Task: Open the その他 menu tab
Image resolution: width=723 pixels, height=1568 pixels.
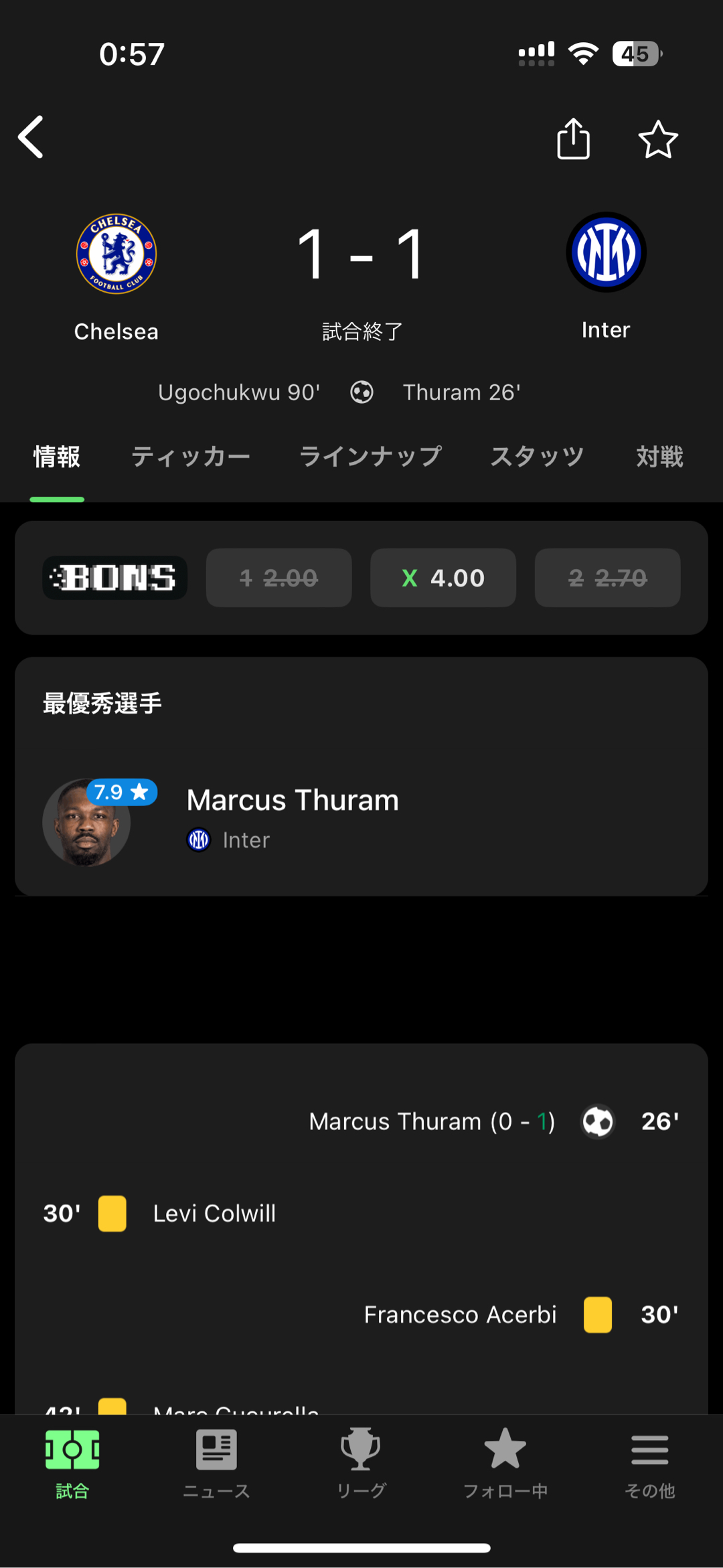Action: pyautogui.click(x=649, y=1464)
